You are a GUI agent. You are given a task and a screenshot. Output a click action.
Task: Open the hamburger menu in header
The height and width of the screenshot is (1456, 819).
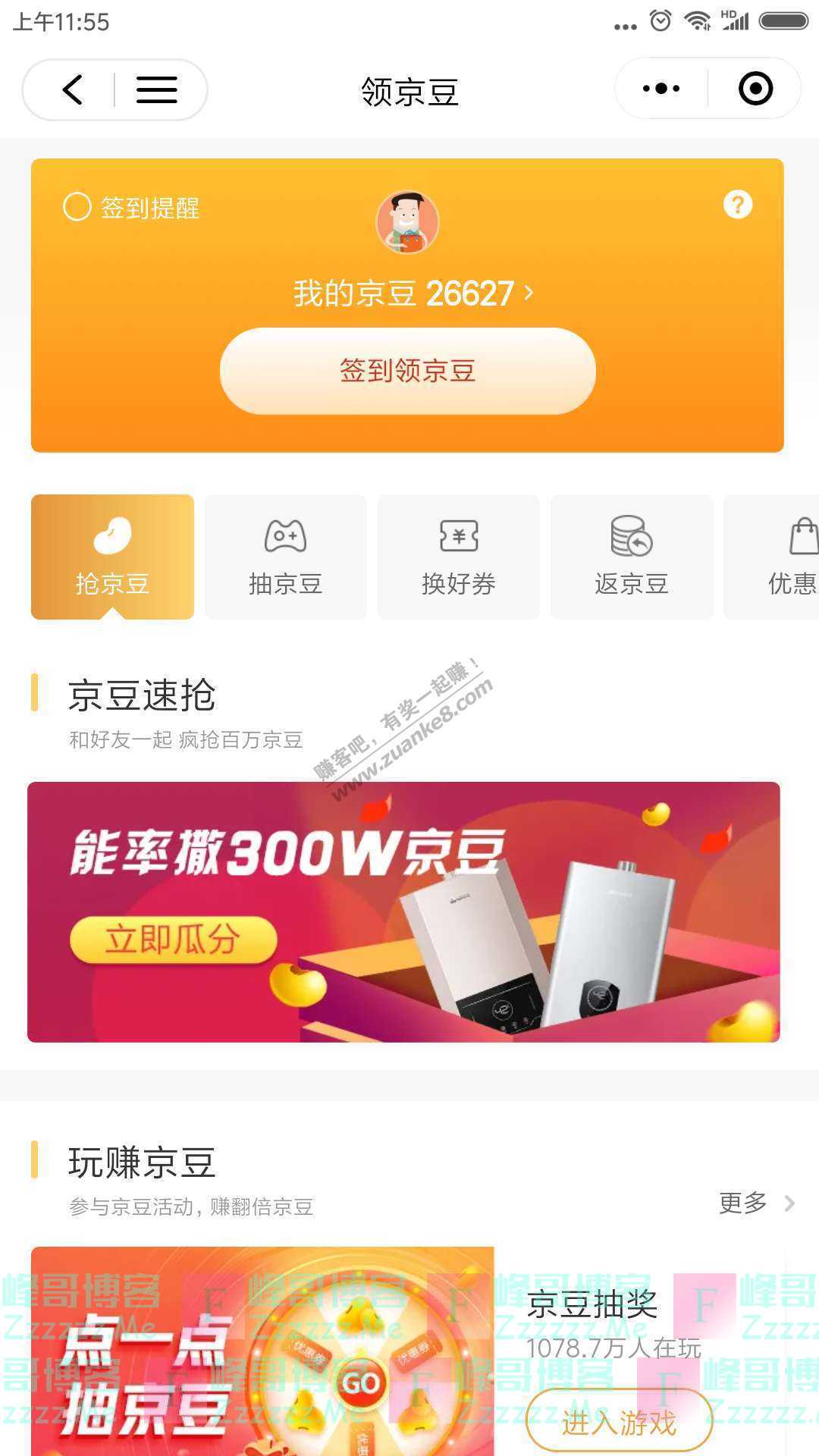pos(157,89)
